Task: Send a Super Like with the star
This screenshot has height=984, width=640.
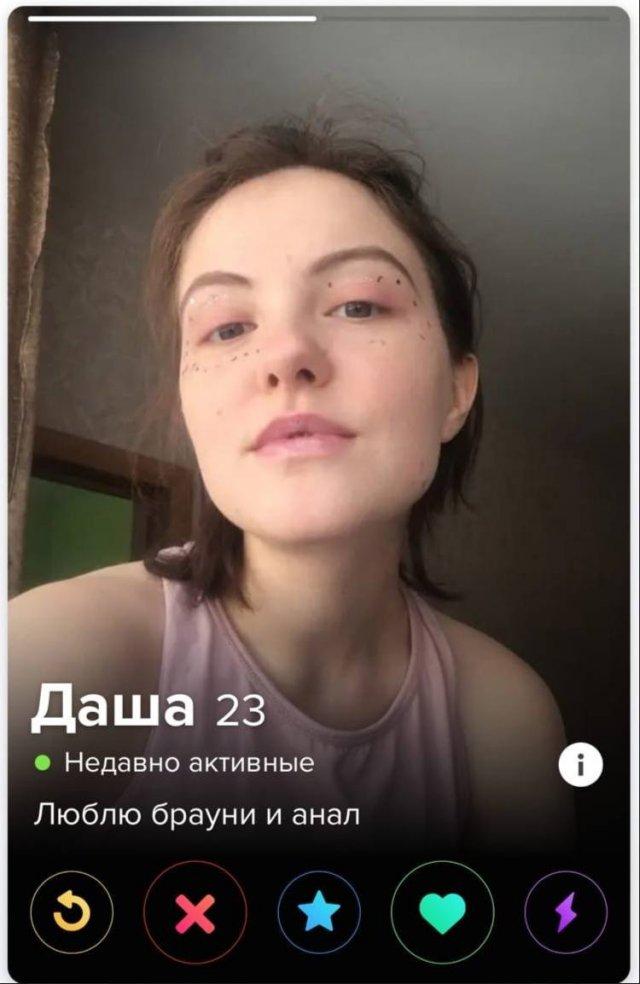Action: (319, 912)
